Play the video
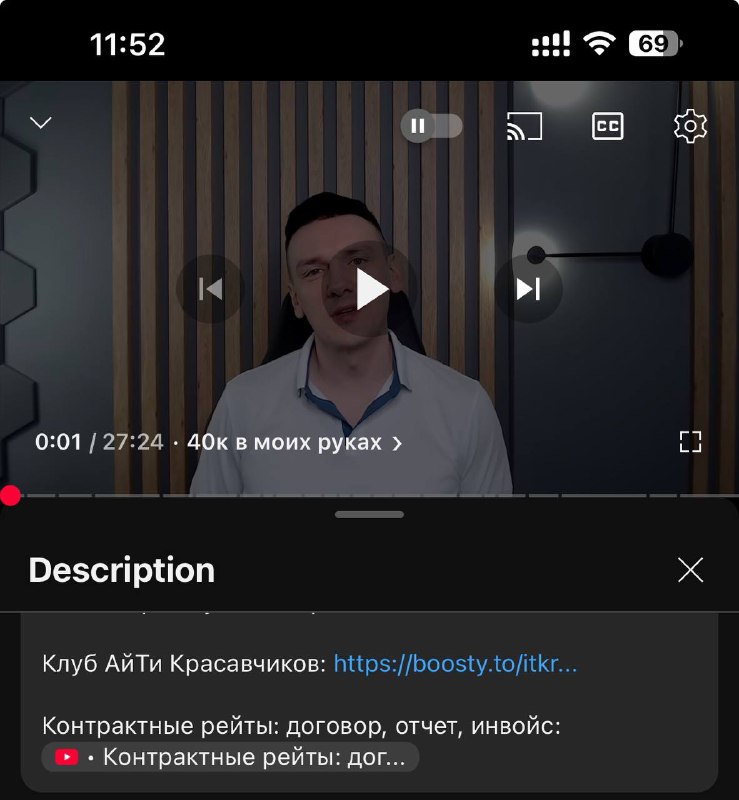This screenshot has height=800, width=739. (x=370, y=289)
